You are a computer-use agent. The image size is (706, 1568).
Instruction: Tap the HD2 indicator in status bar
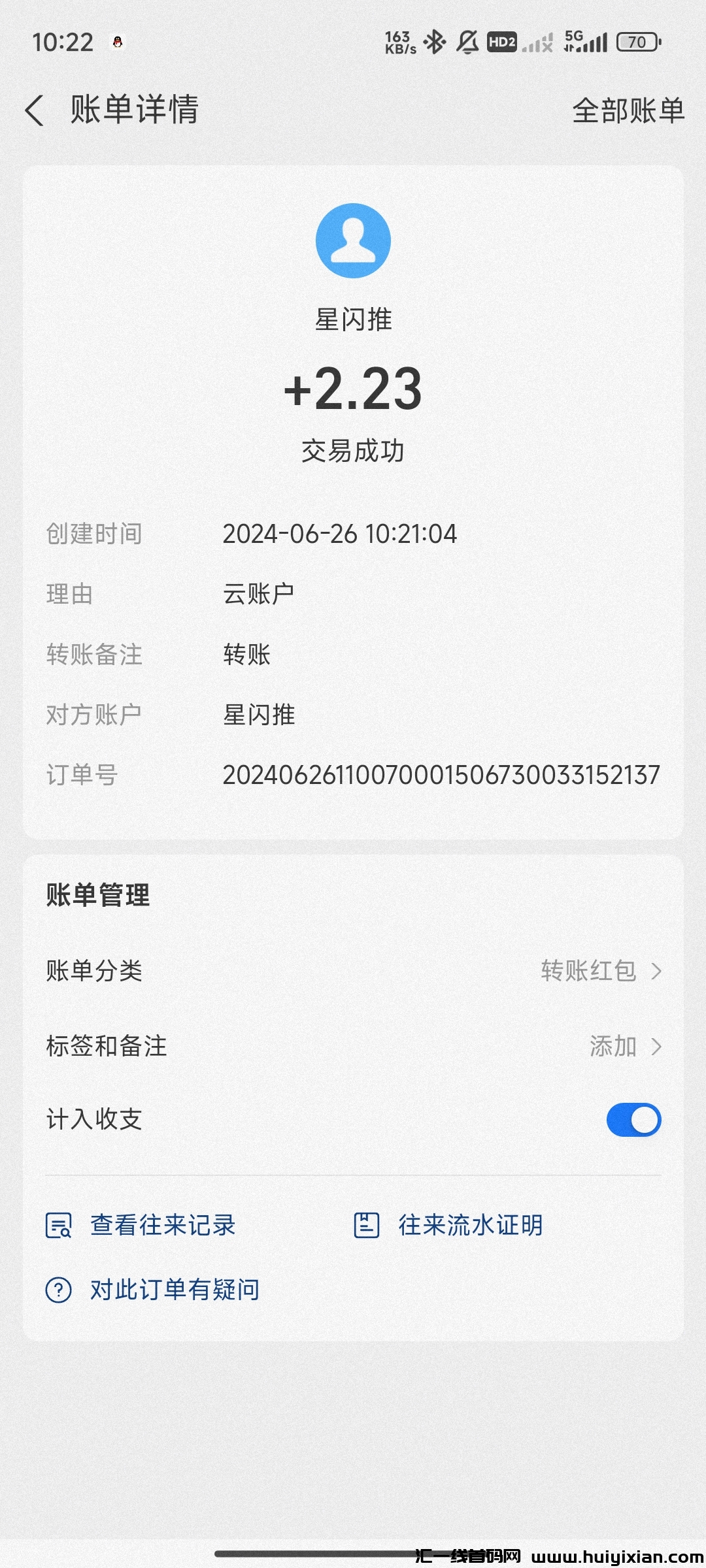click(502, 41)
